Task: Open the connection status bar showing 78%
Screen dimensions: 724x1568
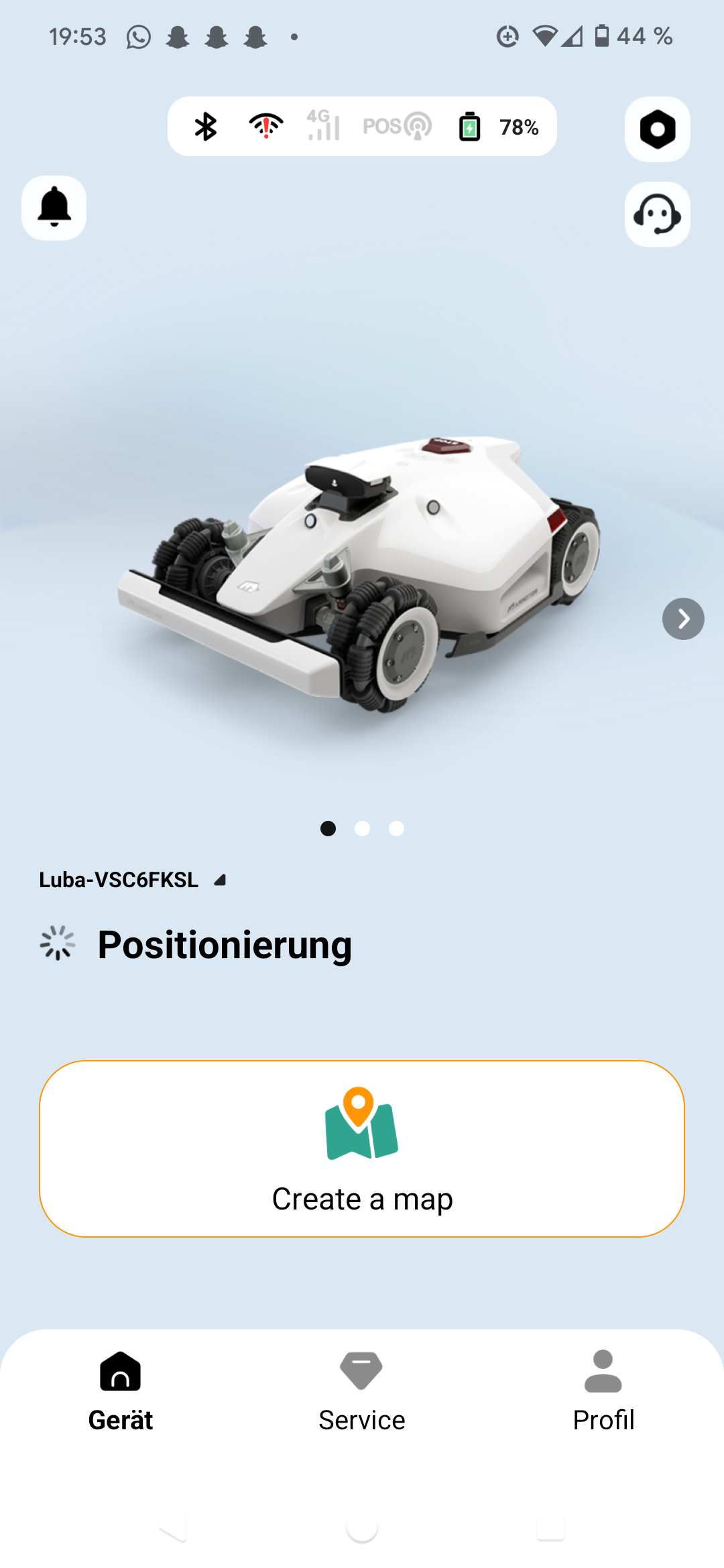Action: coord(362,127)
